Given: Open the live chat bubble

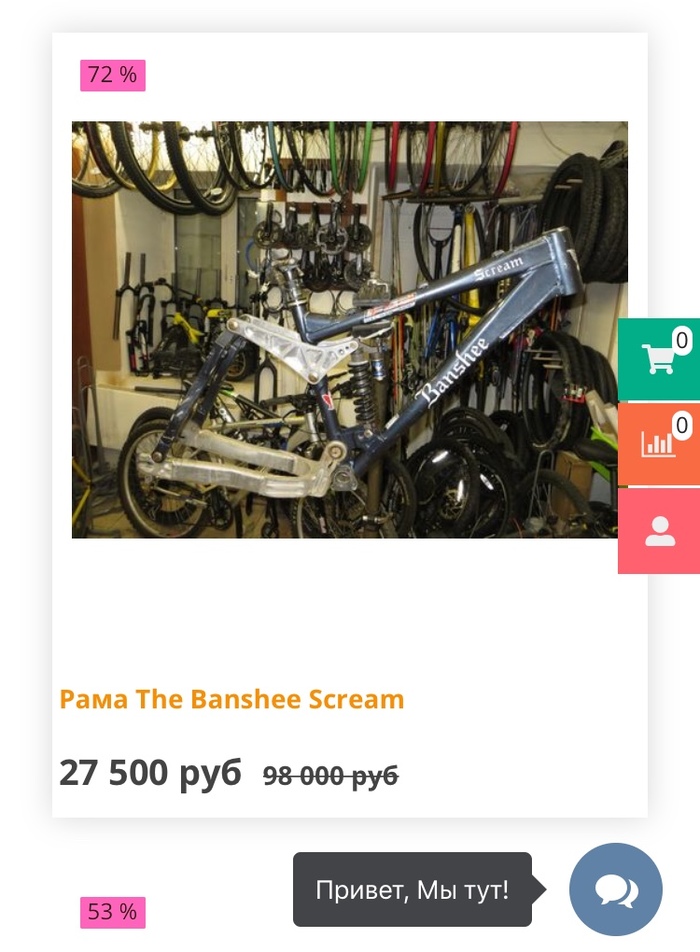Looking at the screenshot, I should pos(615,889).
